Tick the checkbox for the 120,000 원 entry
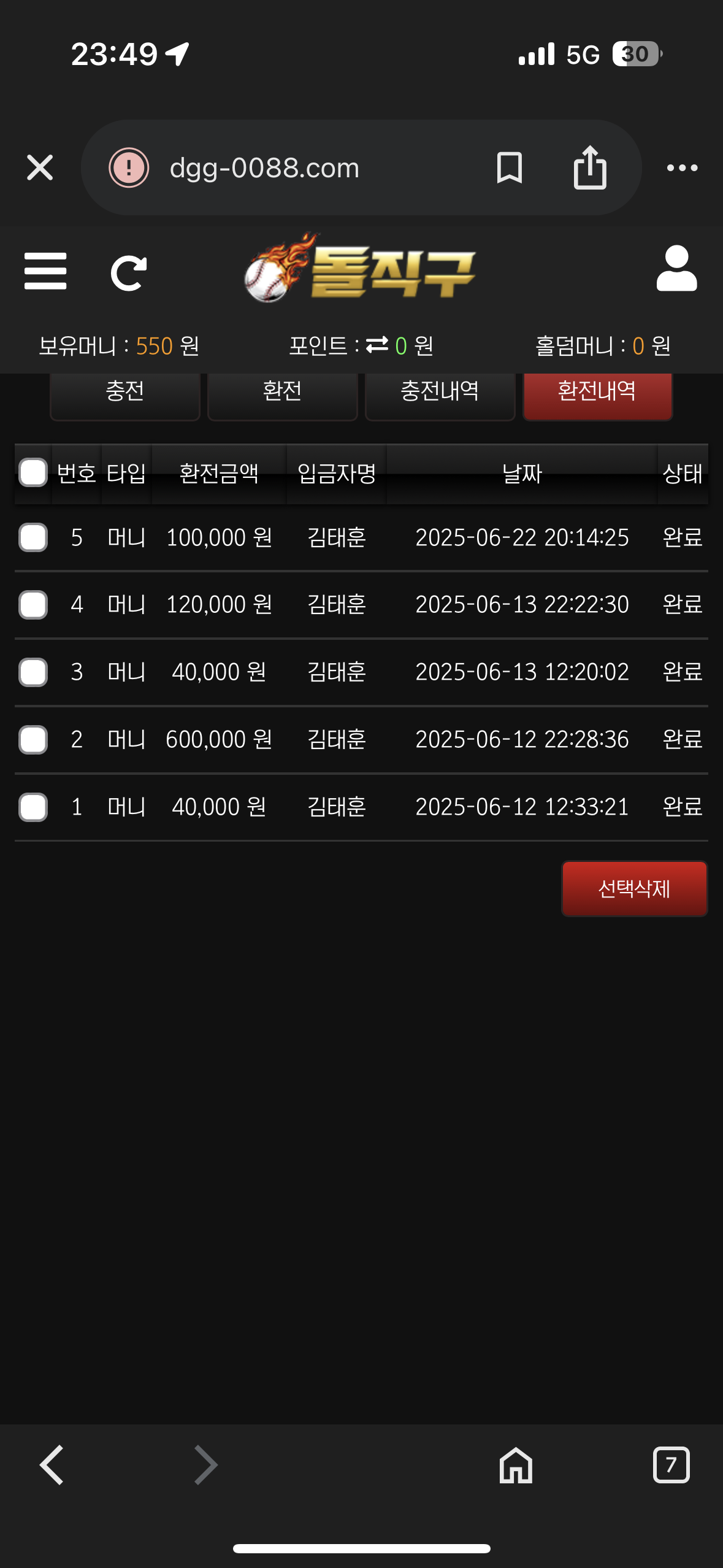 (33, 605)
